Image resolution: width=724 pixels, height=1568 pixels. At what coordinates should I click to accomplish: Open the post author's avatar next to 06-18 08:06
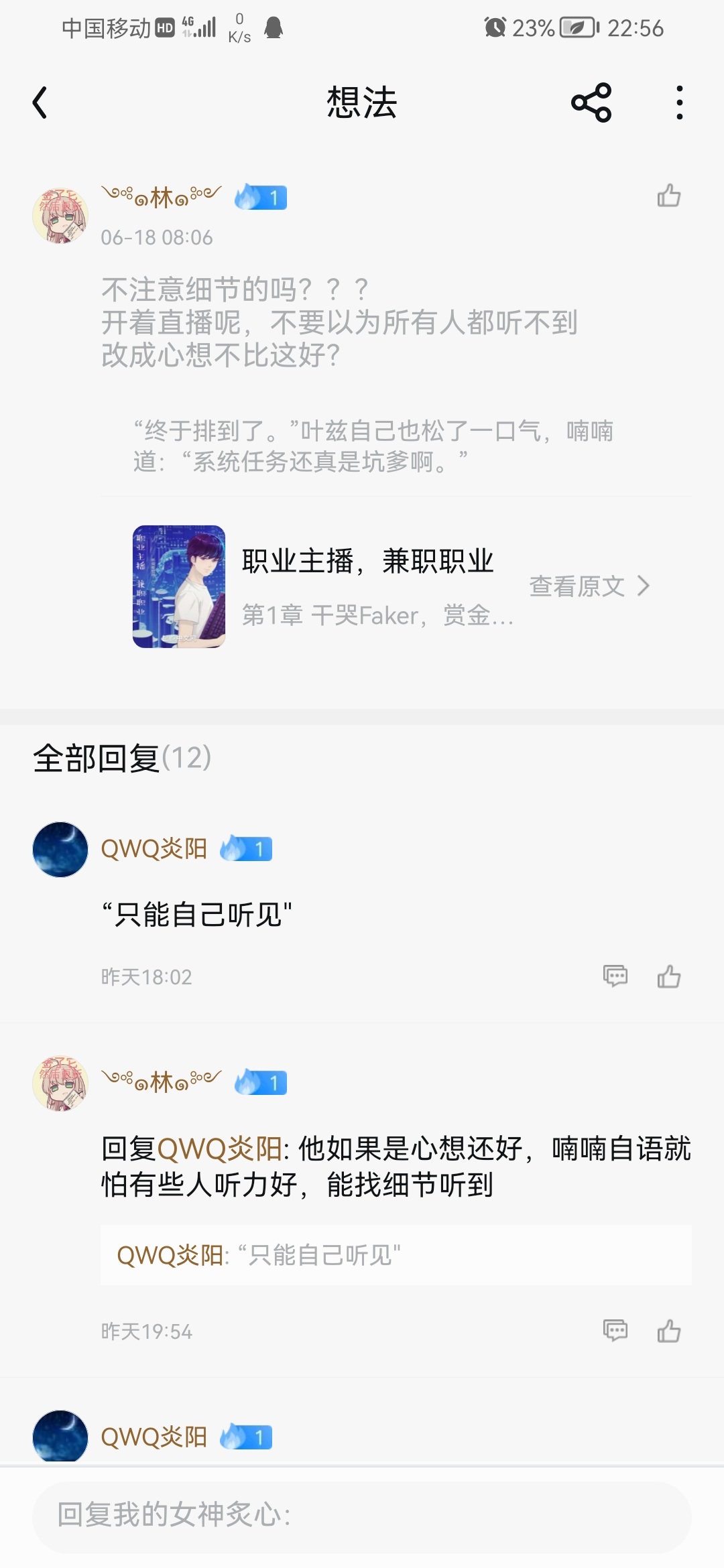60,216
